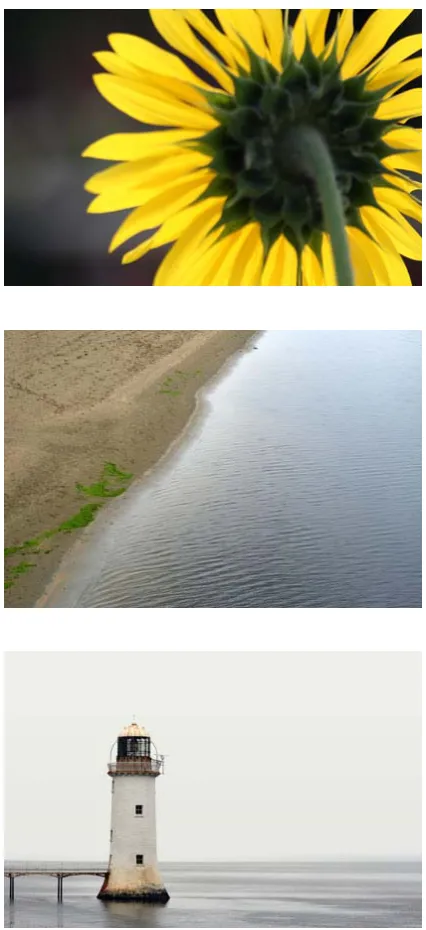Open the yellow sunflower photo
This screenshot has width=426, height=930.
click(213, 147)
